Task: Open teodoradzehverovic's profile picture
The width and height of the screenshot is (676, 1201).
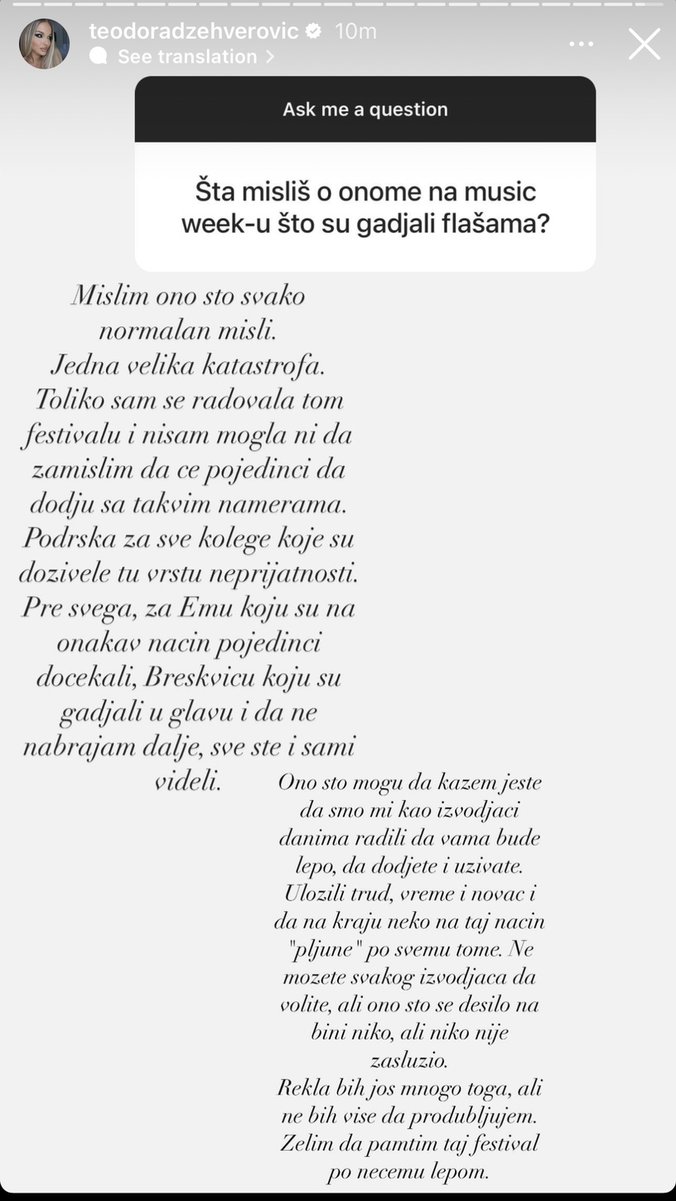Action: 44,44
